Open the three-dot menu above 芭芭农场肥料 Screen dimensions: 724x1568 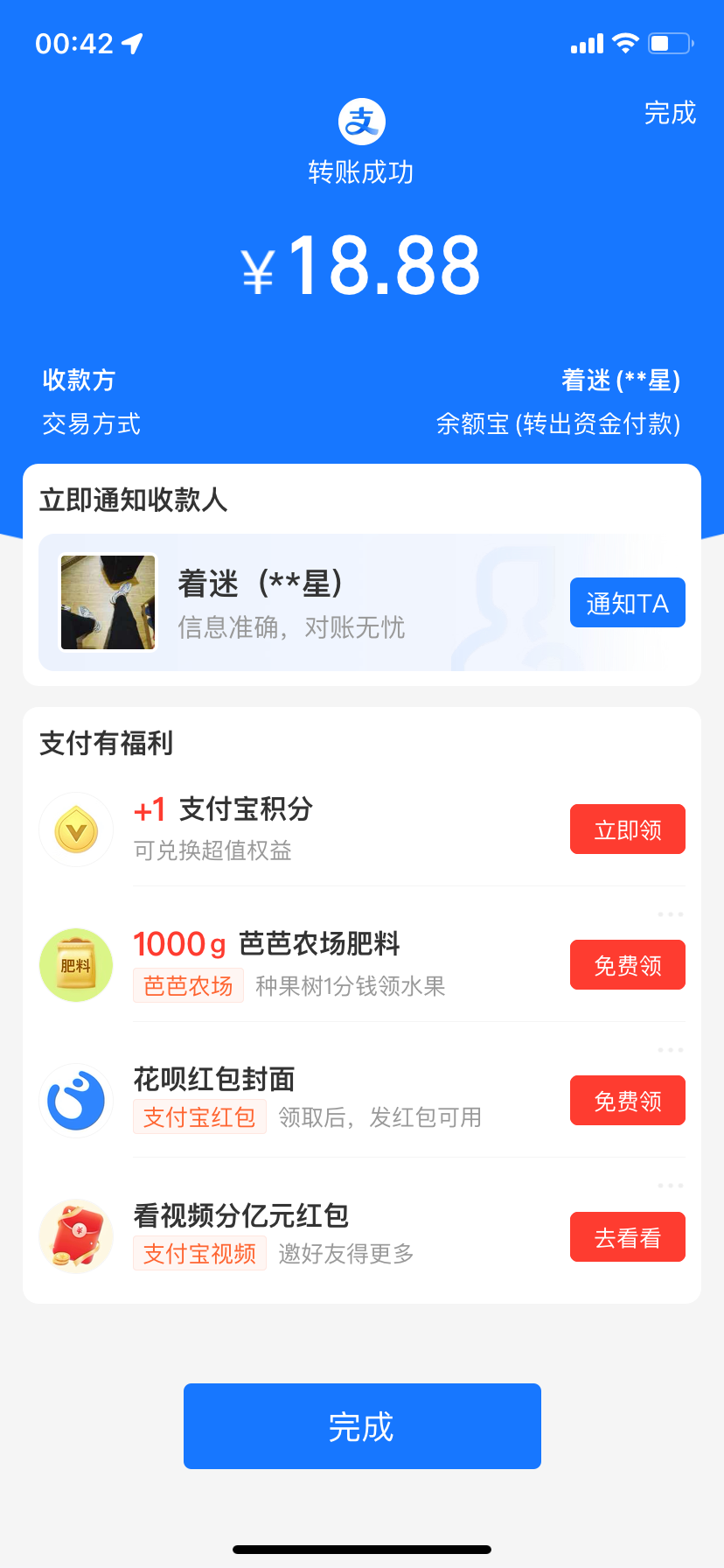671,914
